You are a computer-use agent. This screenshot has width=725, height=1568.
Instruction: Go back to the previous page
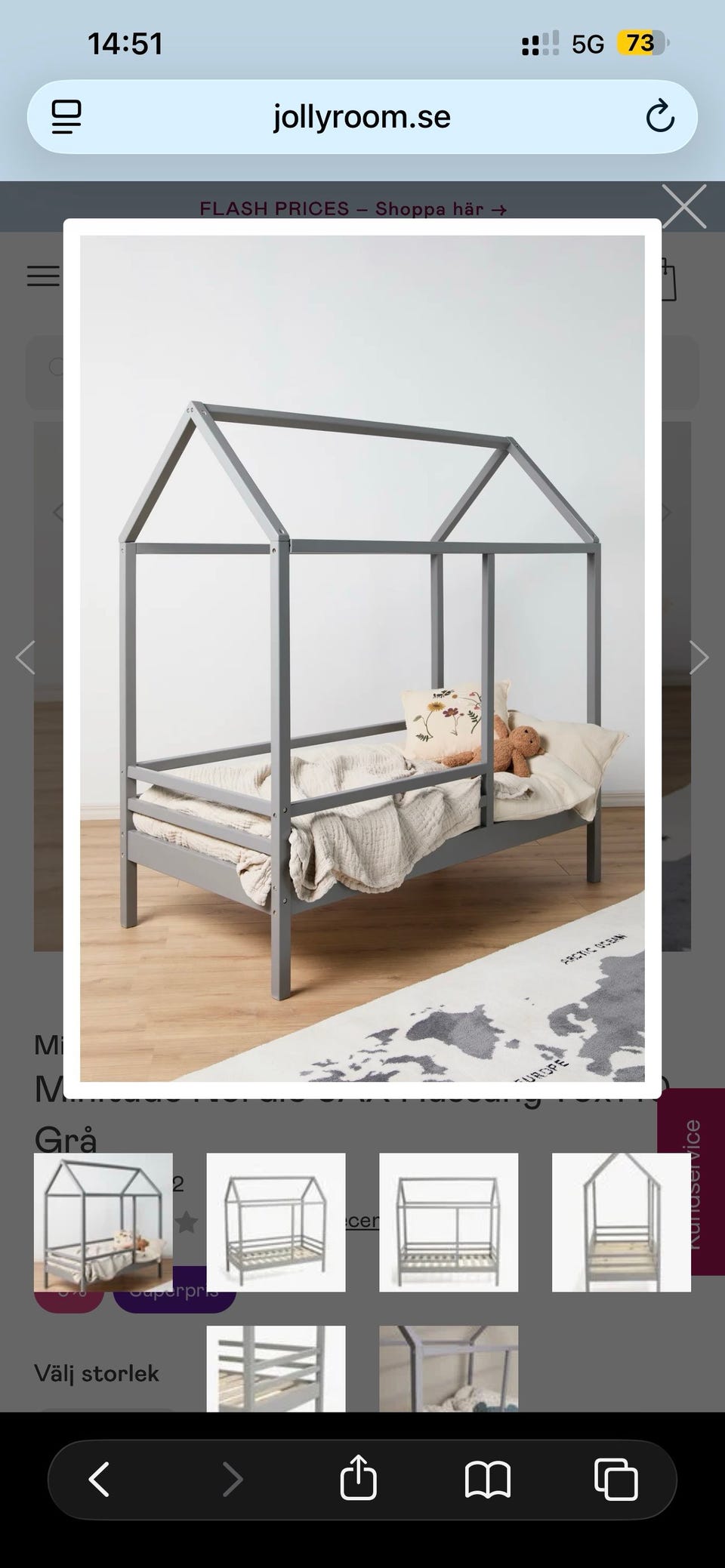click(x=100, y=1479)
